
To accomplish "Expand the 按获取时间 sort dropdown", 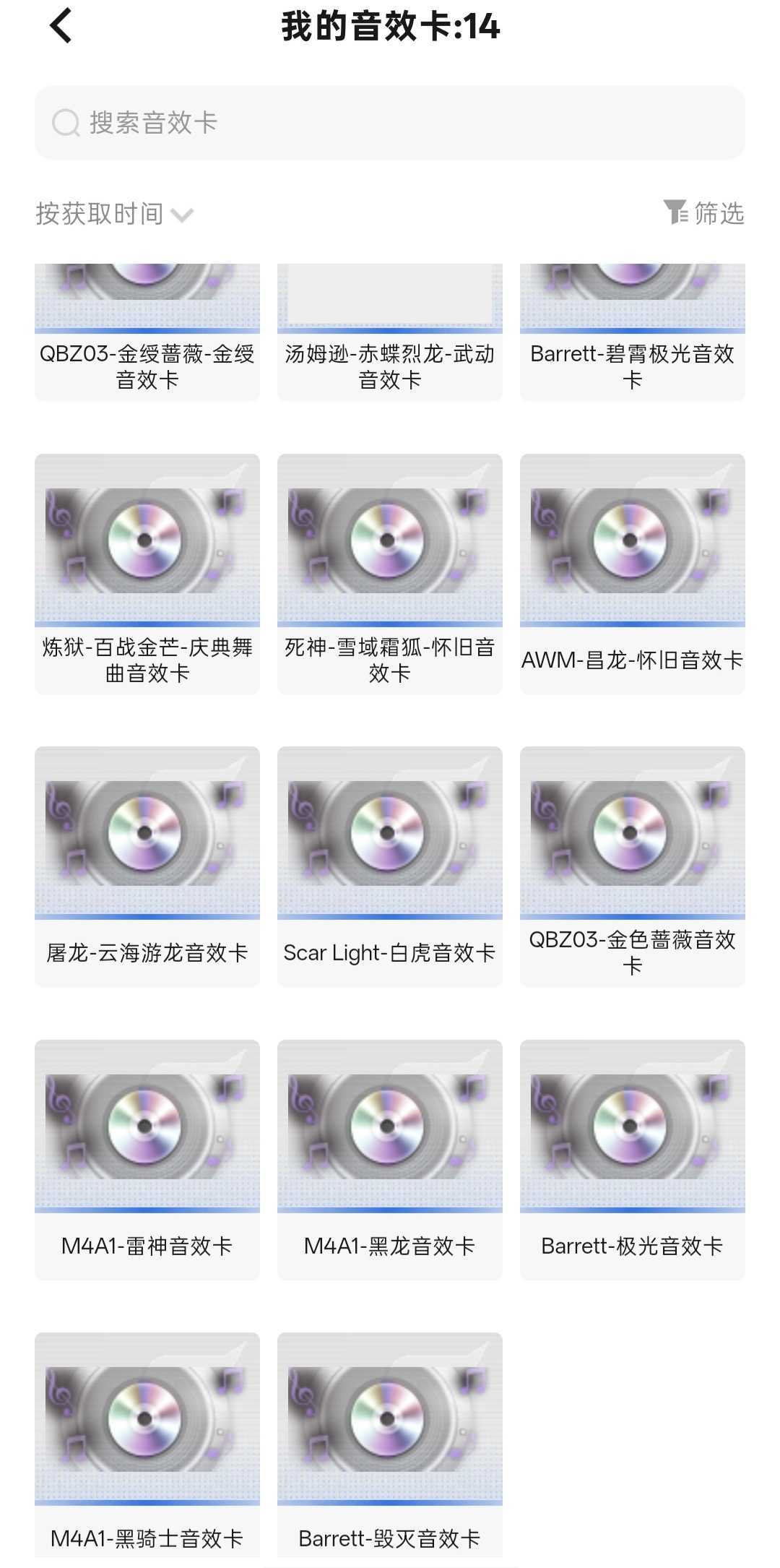I will (115, 214).
